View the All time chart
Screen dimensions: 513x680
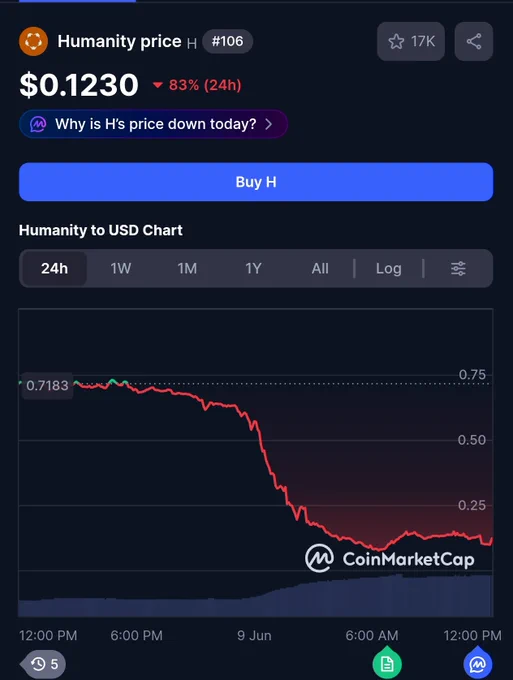320,268
